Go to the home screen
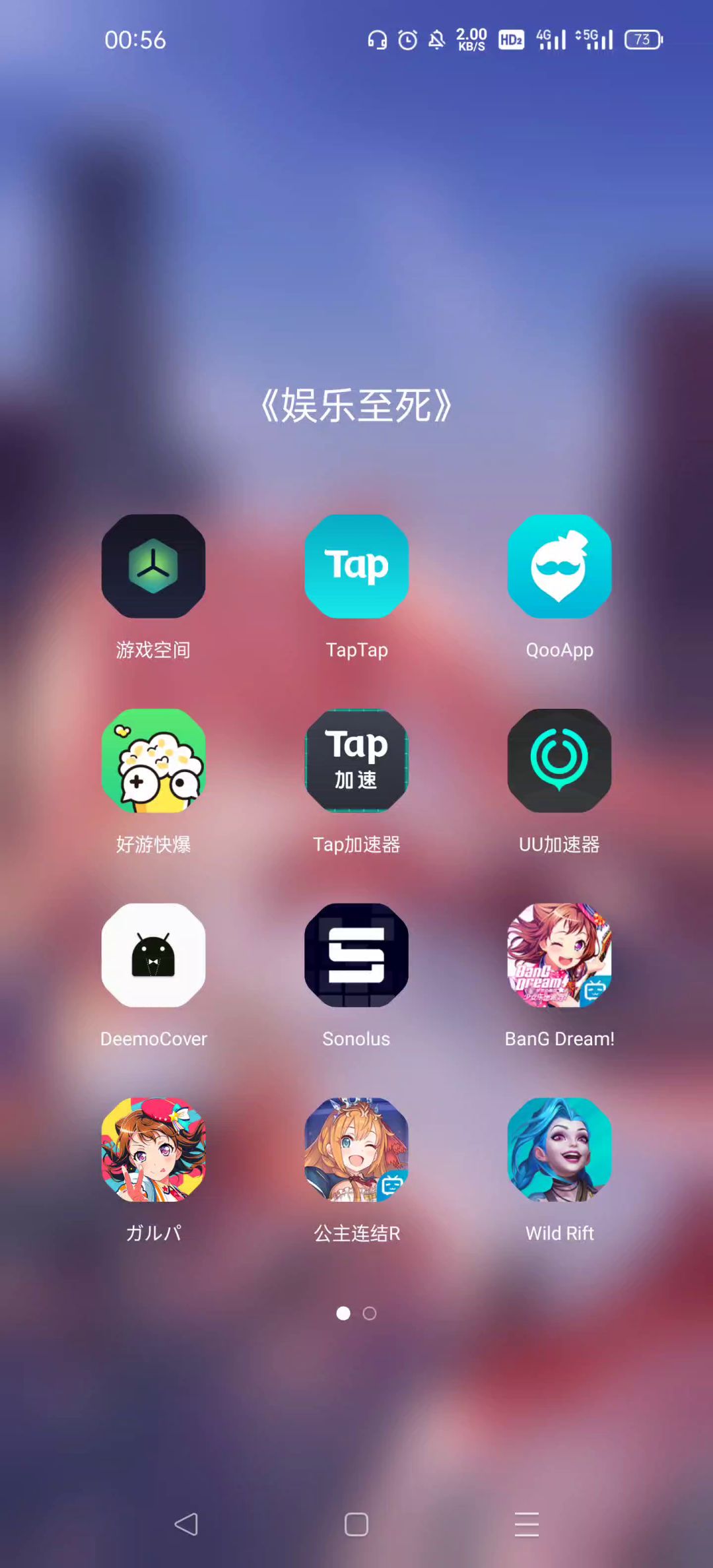The width and height of the screenshot is (713, 1568). (356, 1524)
